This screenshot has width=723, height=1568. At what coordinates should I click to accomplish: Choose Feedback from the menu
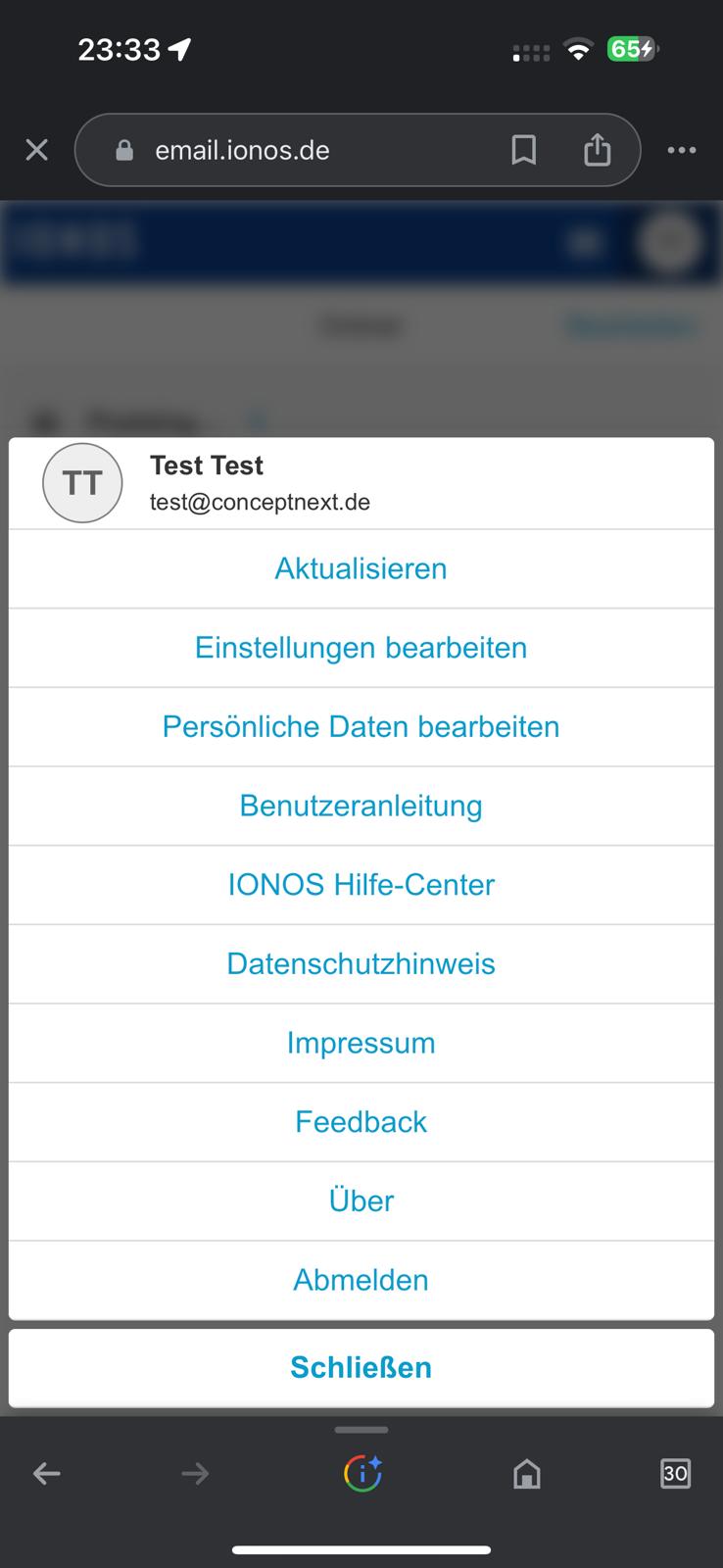point(361,1122)
